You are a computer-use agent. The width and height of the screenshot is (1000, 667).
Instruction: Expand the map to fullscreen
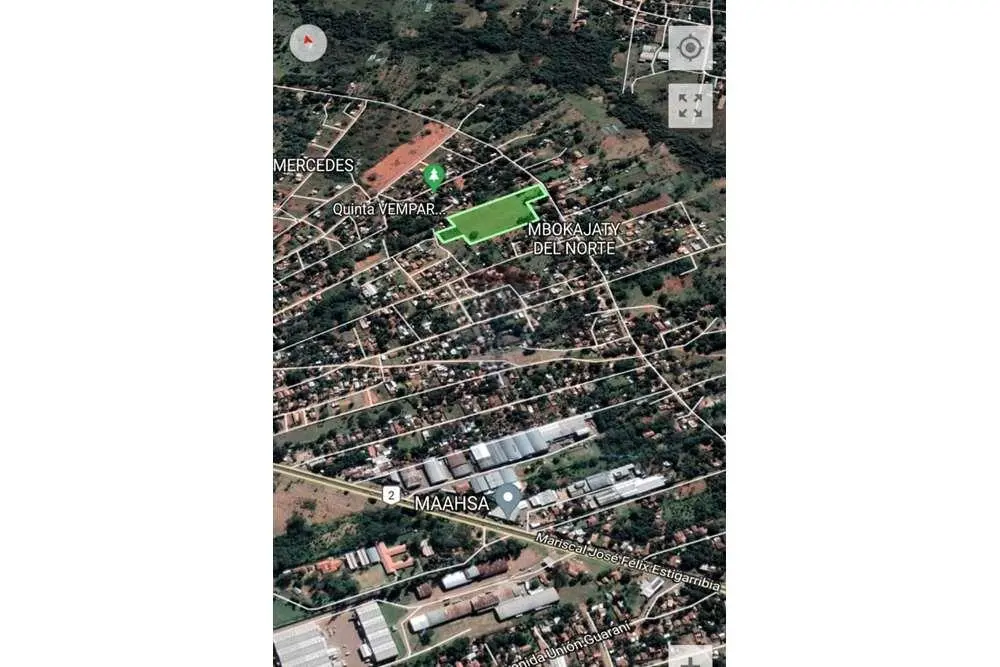690,106
